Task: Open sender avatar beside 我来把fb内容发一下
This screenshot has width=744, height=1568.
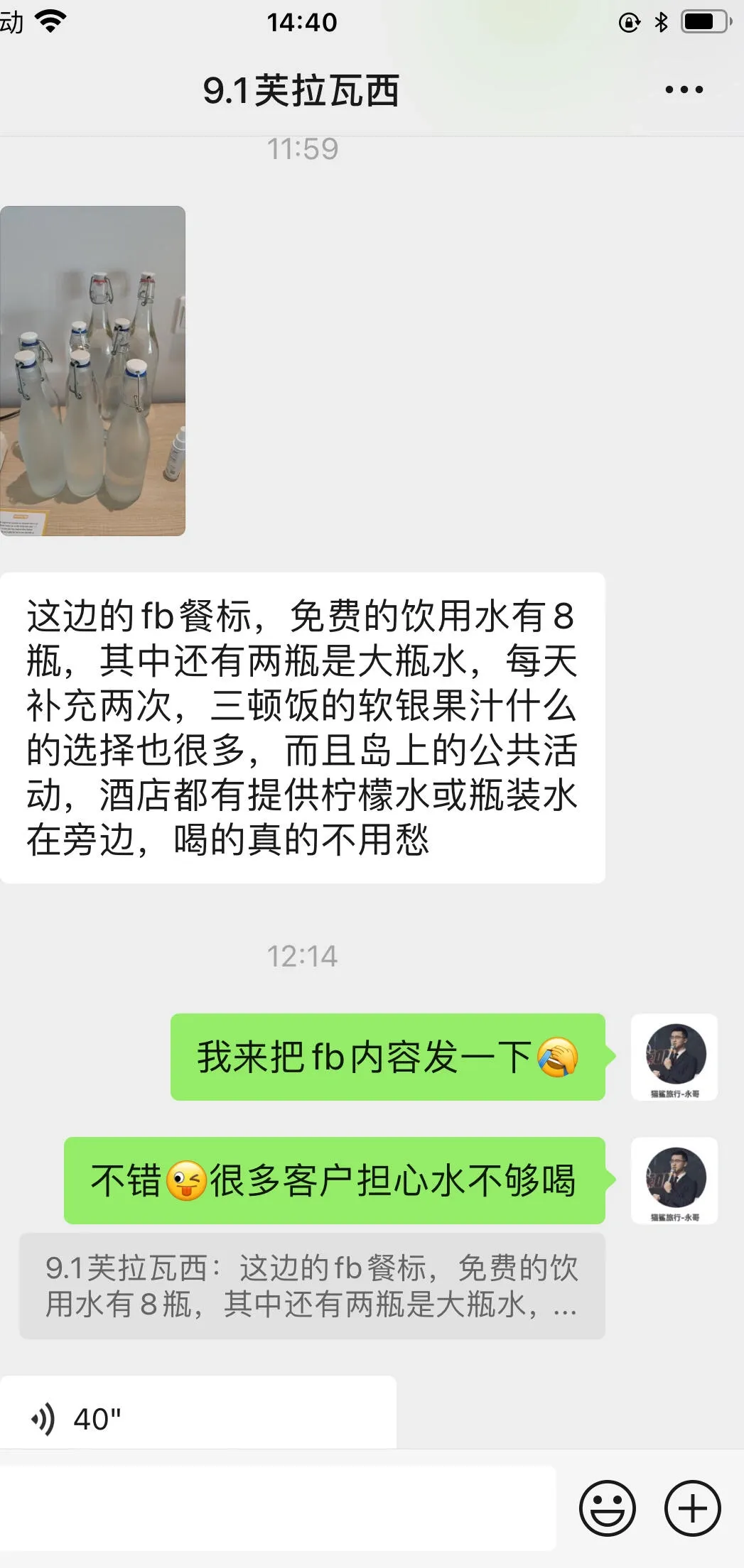Action: [674, 1057]
